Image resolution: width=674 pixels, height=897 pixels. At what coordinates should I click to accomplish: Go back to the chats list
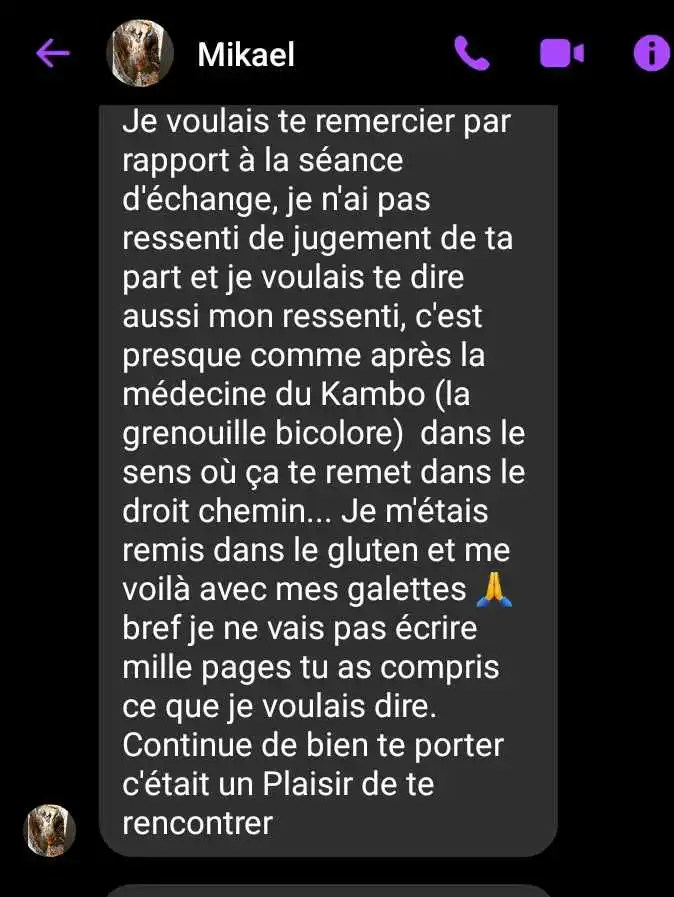point(52,53)
